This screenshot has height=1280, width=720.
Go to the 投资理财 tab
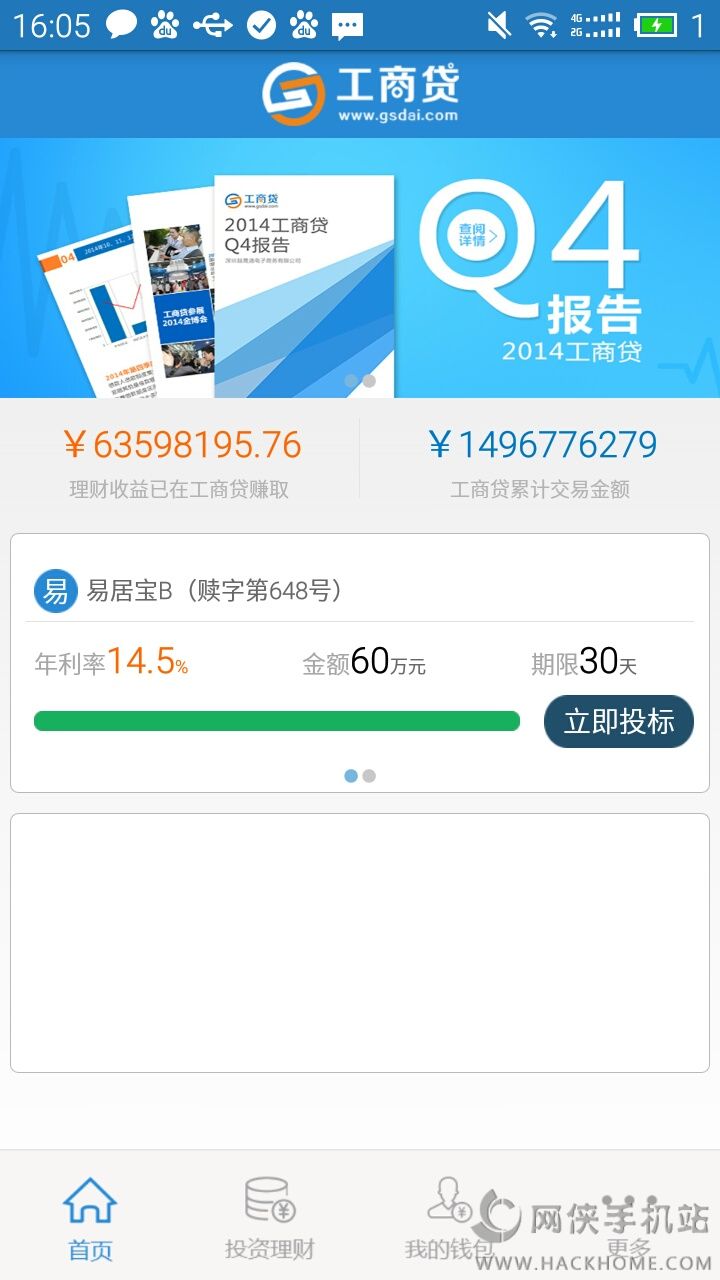269,1218
